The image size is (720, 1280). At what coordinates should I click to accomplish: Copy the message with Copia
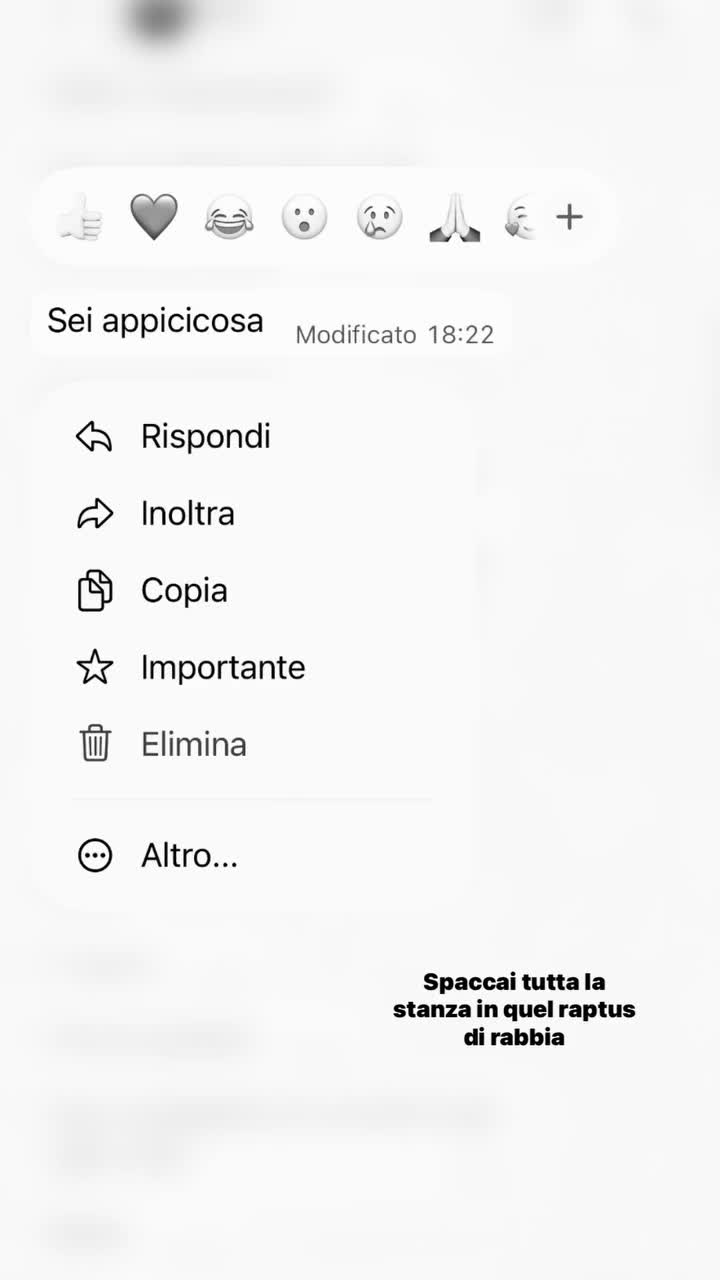pyautogui.click(x=255, y=591)
